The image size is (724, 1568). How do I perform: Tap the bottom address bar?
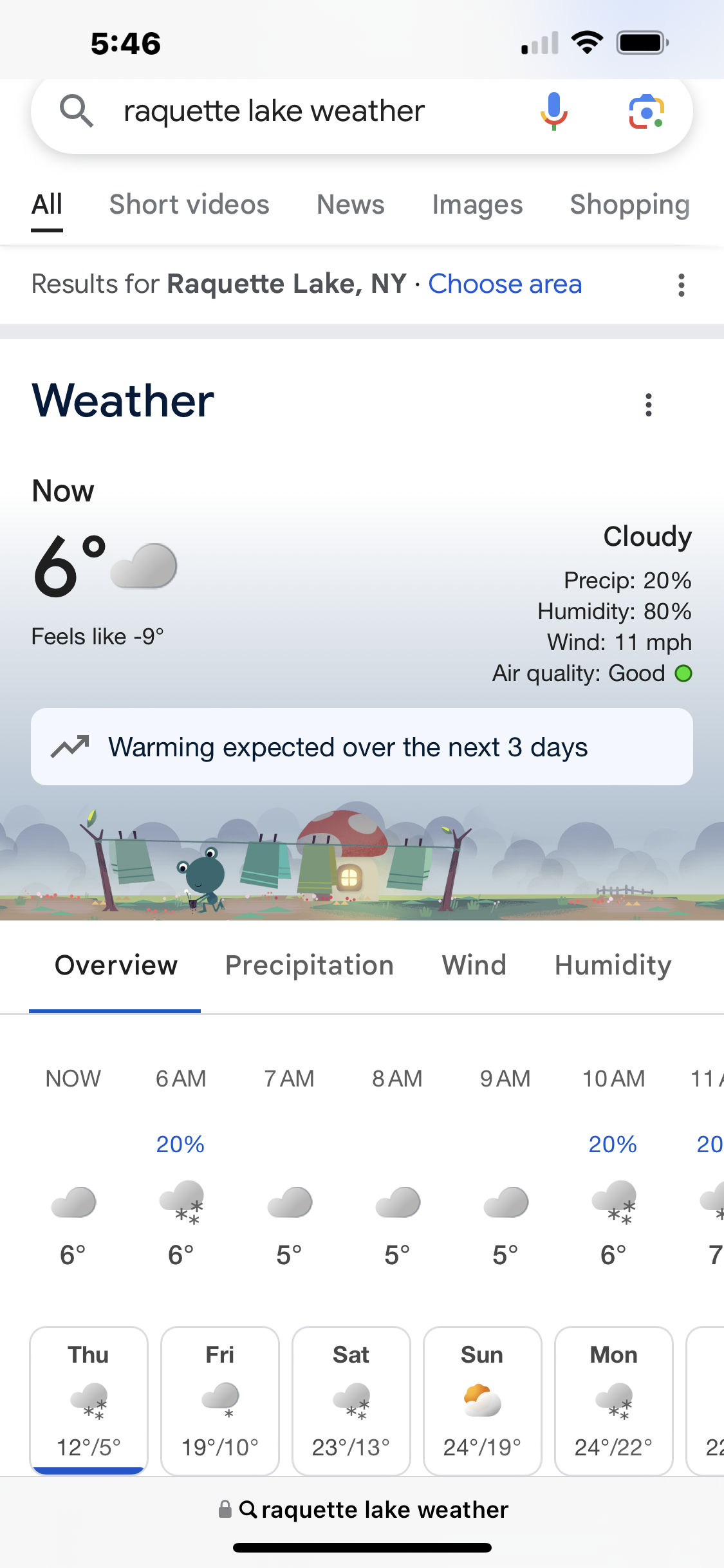coord(363,1509)
